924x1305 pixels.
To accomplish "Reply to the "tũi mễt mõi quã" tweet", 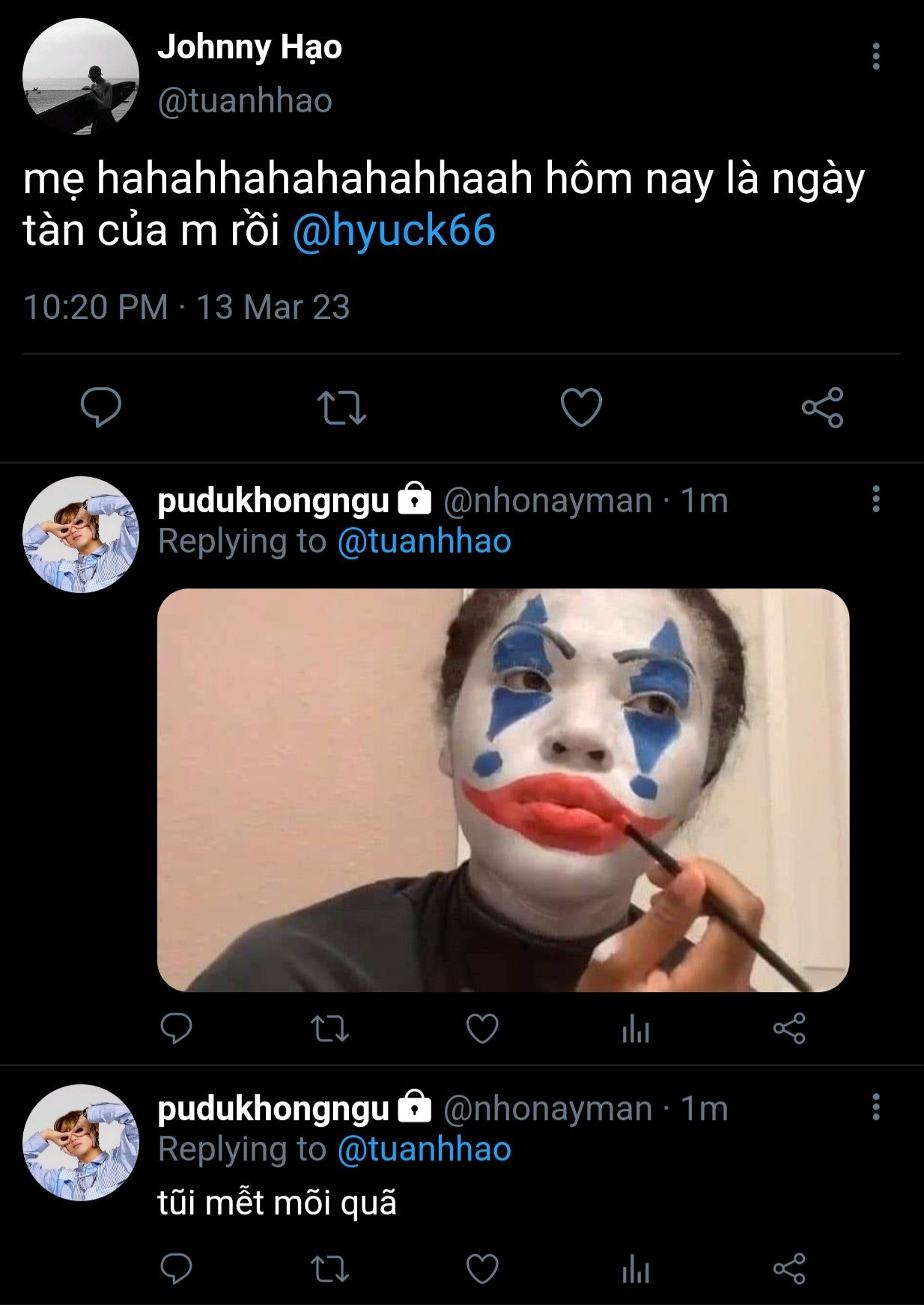I will (177, 1269).
